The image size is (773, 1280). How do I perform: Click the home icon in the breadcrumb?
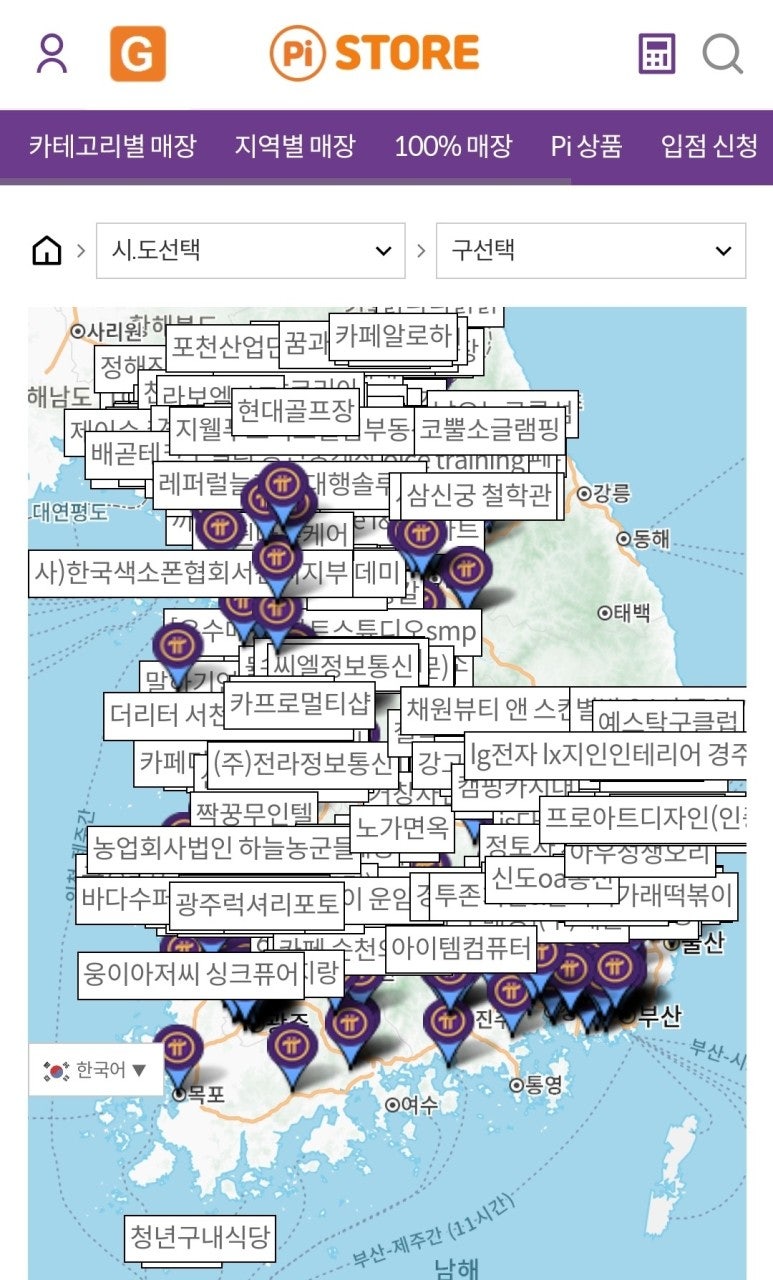(x=43, y=251)
